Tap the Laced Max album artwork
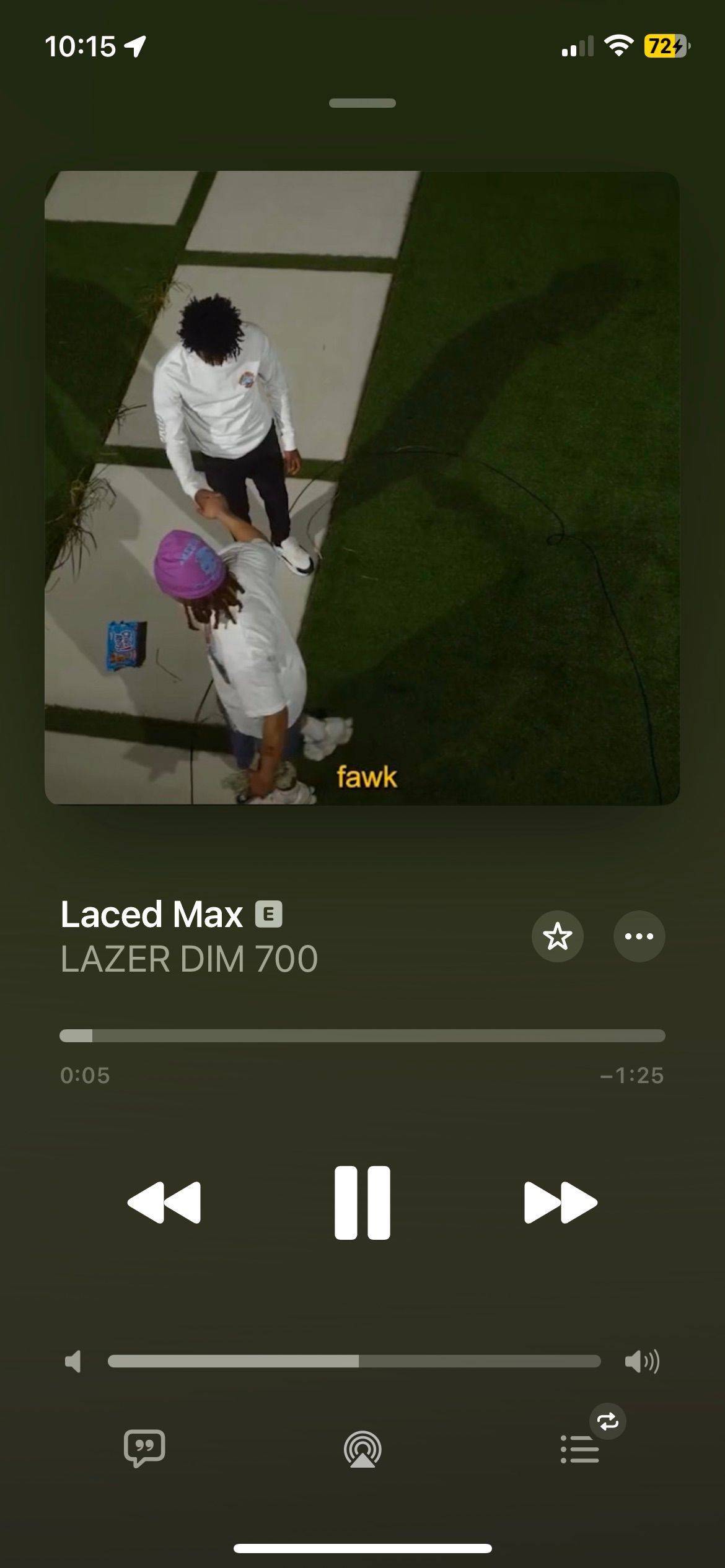The height and width of the screenshot is (1568, 725). (362, 487)
